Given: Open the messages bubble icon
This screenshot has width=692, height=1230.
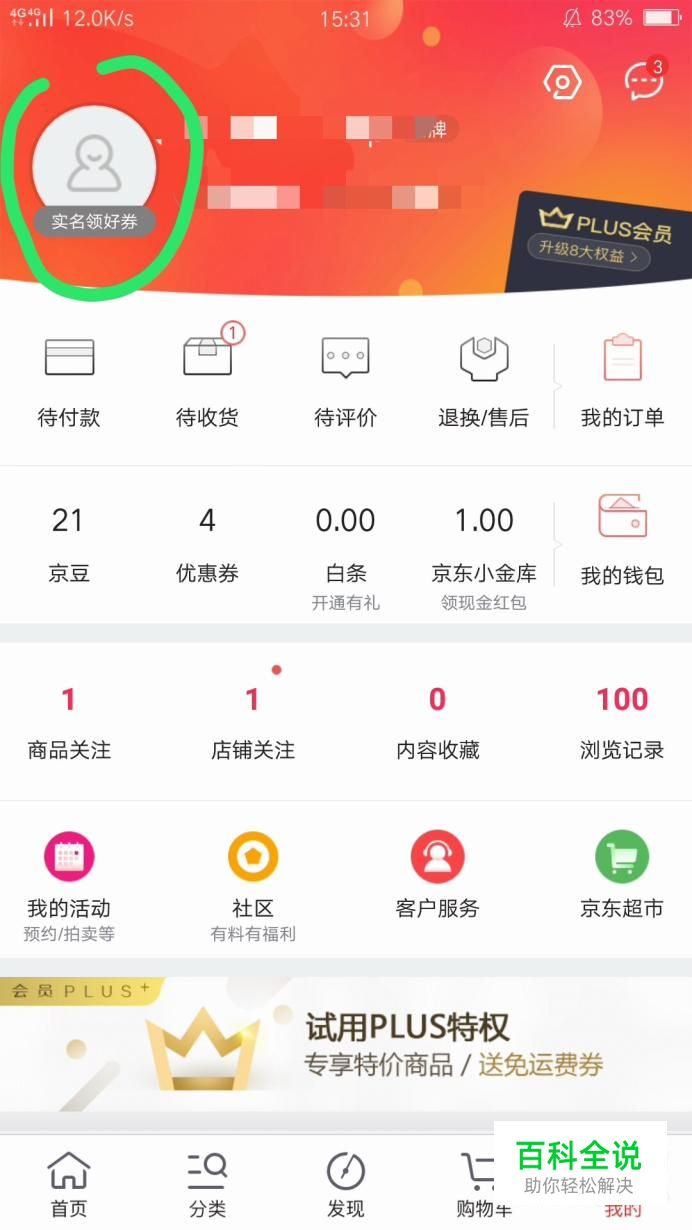Looking at the screenshot, I should coord(644,79).
